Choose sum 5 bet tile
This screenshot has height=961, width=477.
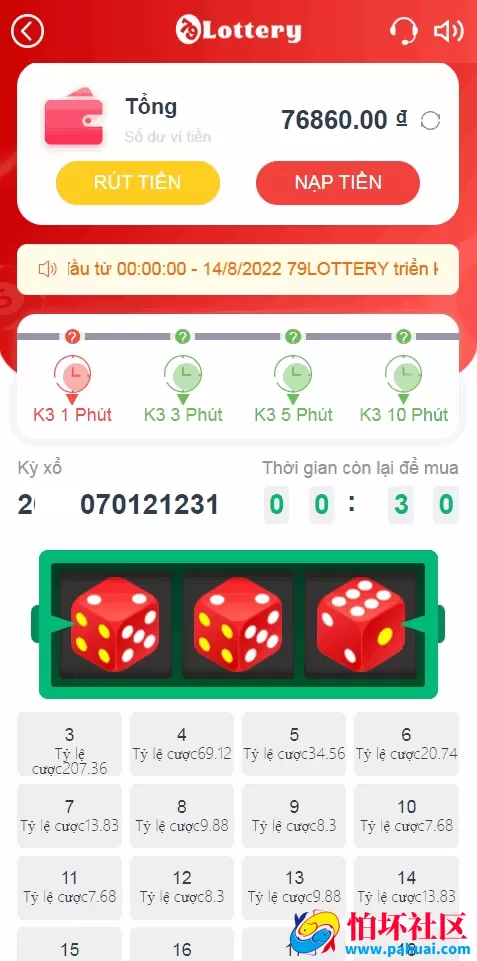[294, 744]
